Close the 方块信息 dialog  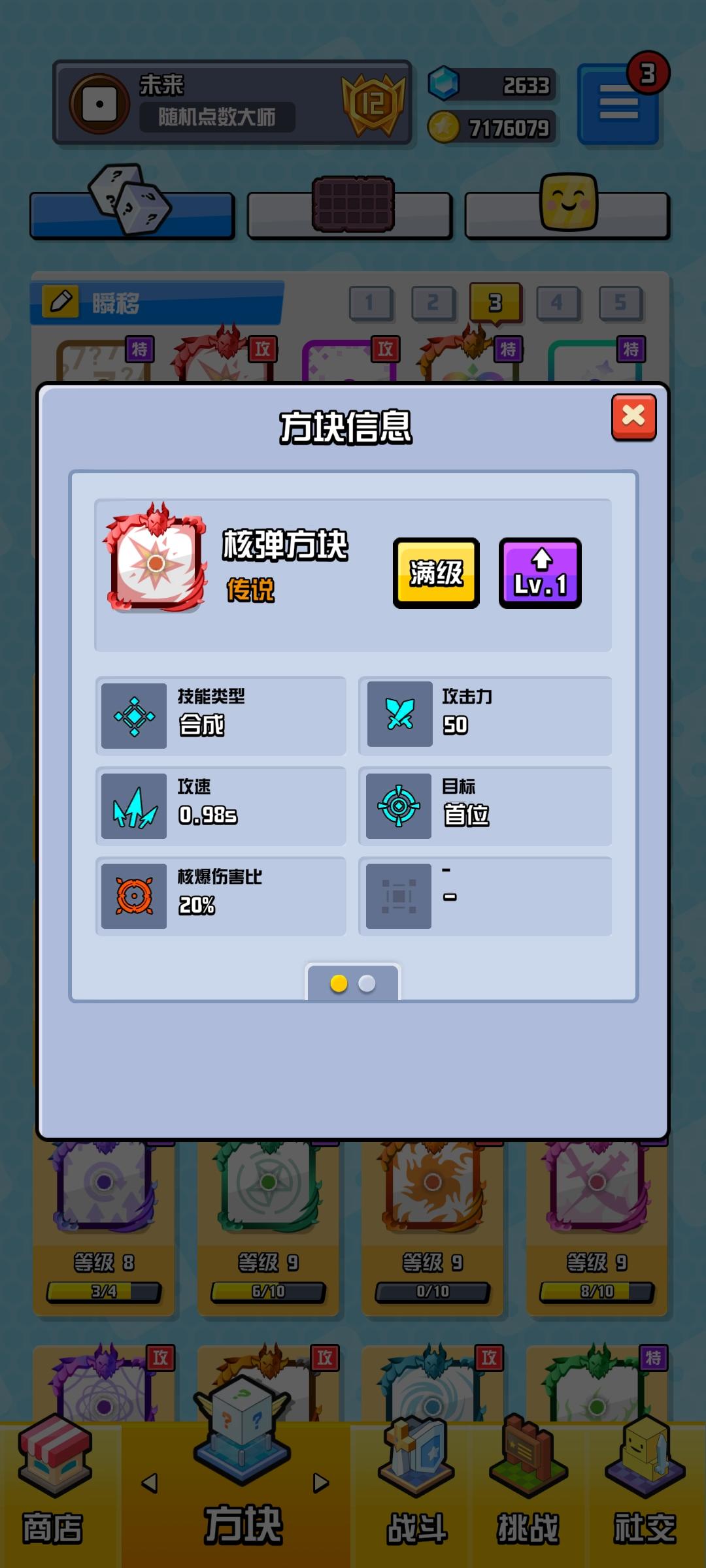pyautogui.click(x=633, y=416)
